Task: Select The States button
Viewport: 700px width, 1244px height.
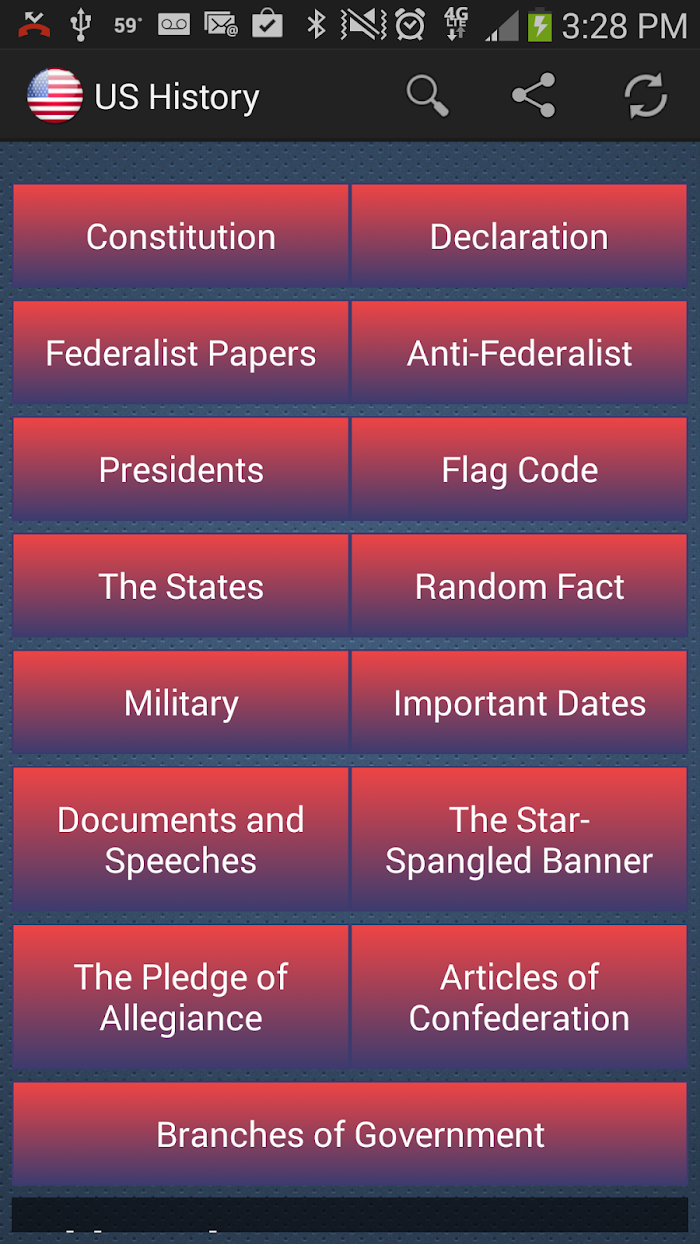Action: (181, 586)
